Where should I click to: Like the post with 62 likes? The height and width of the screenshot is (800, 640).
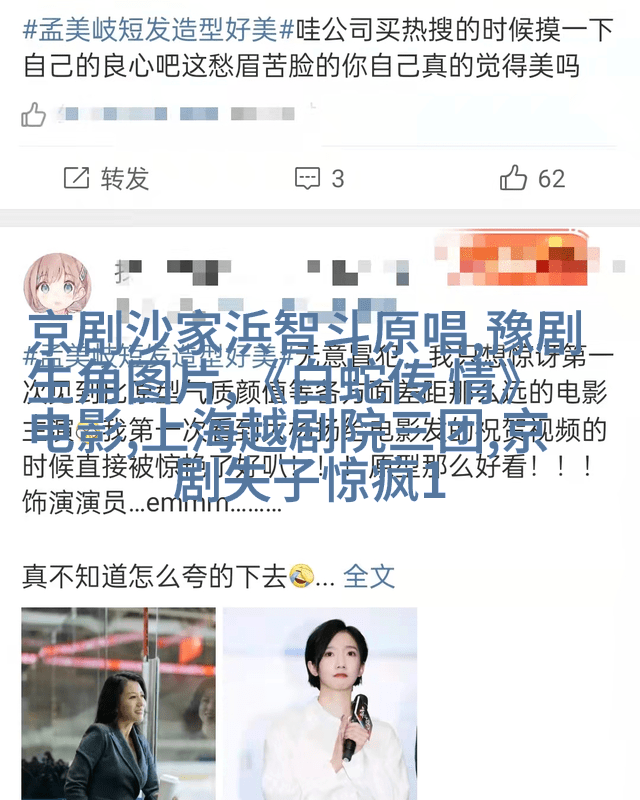(532, 179)
